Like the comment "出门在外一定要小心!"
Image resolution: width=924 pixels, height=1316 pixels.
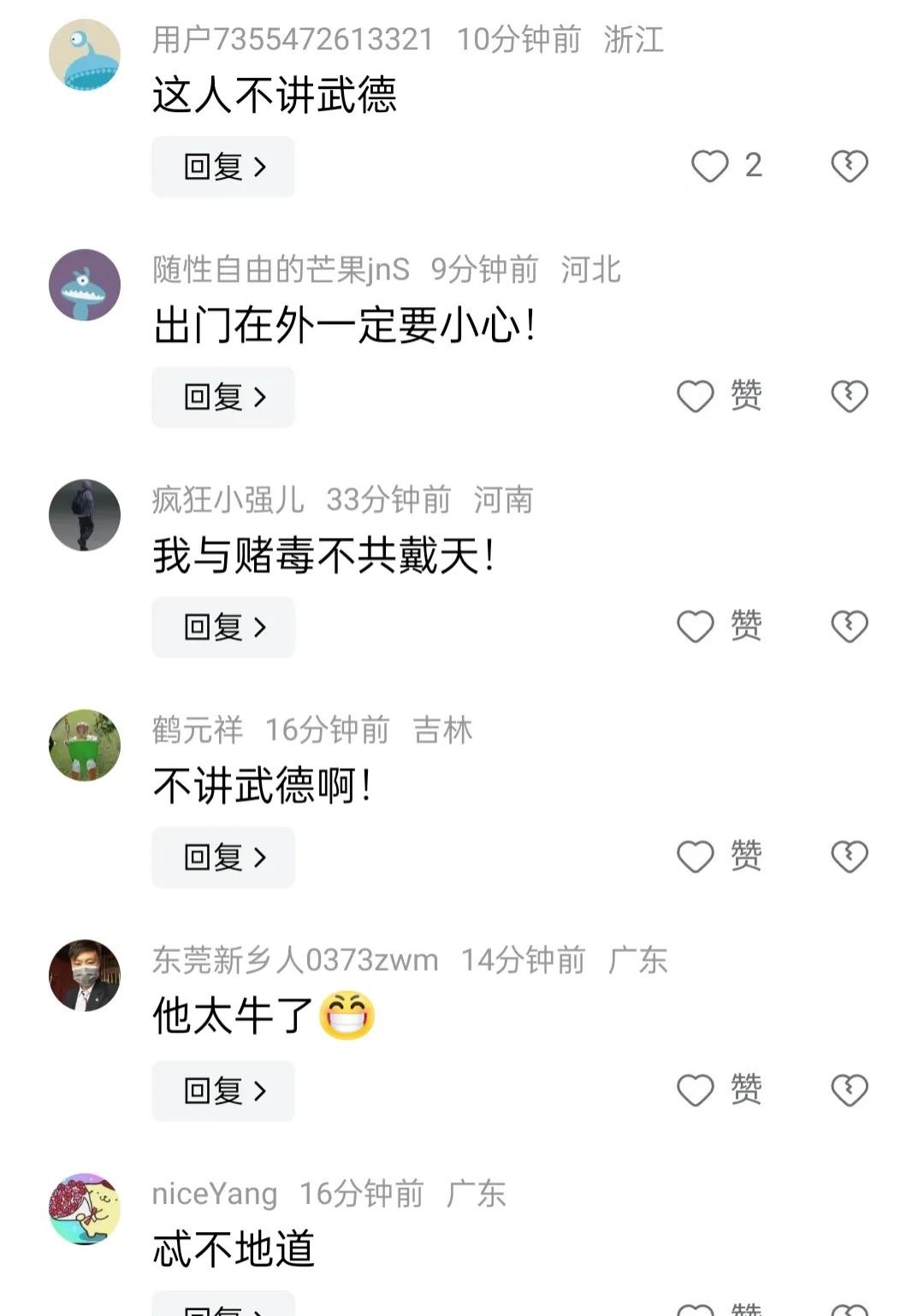(x=696, y=396)
